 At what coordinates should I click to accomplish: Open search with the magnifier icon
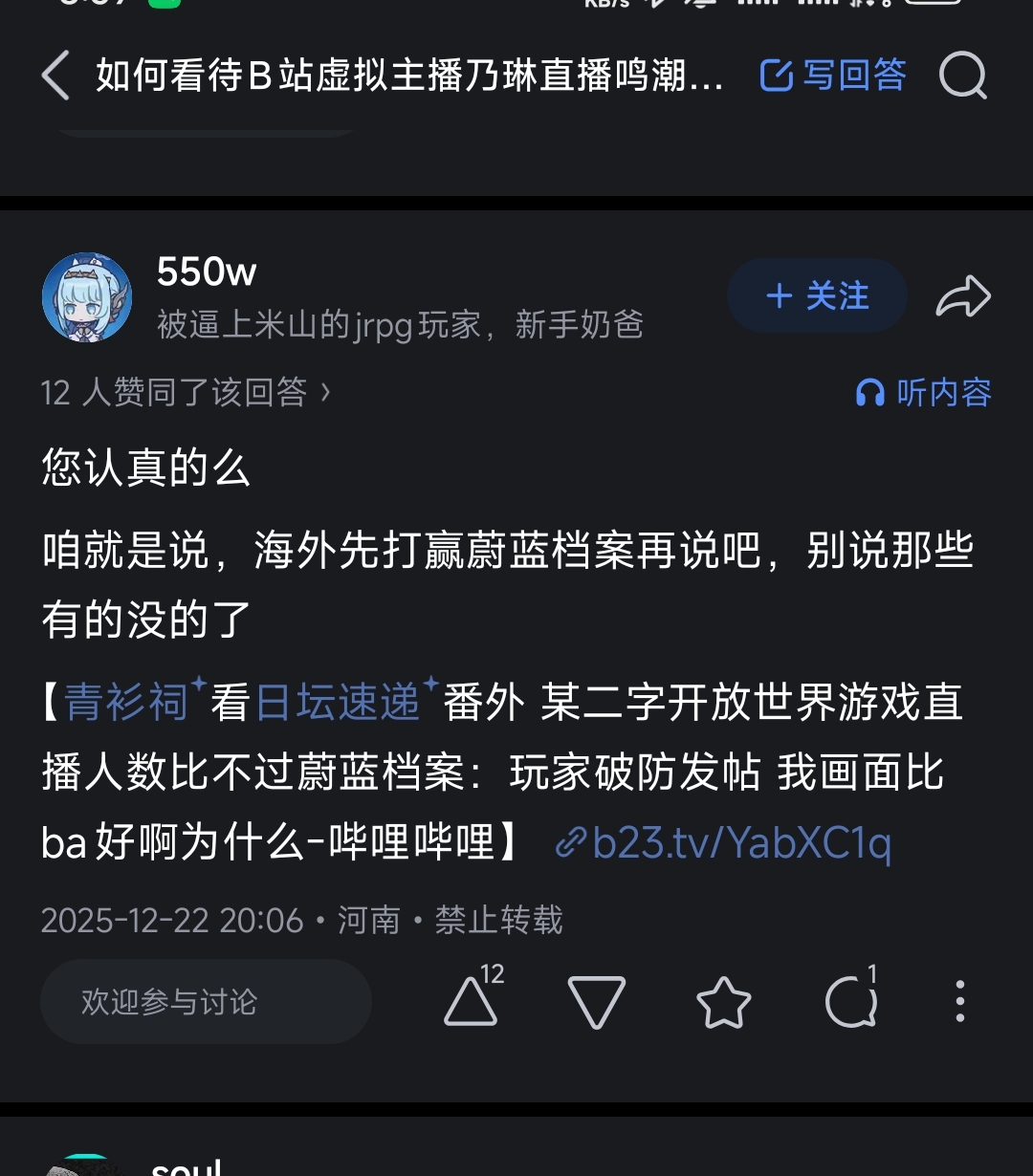pos(962,76)
